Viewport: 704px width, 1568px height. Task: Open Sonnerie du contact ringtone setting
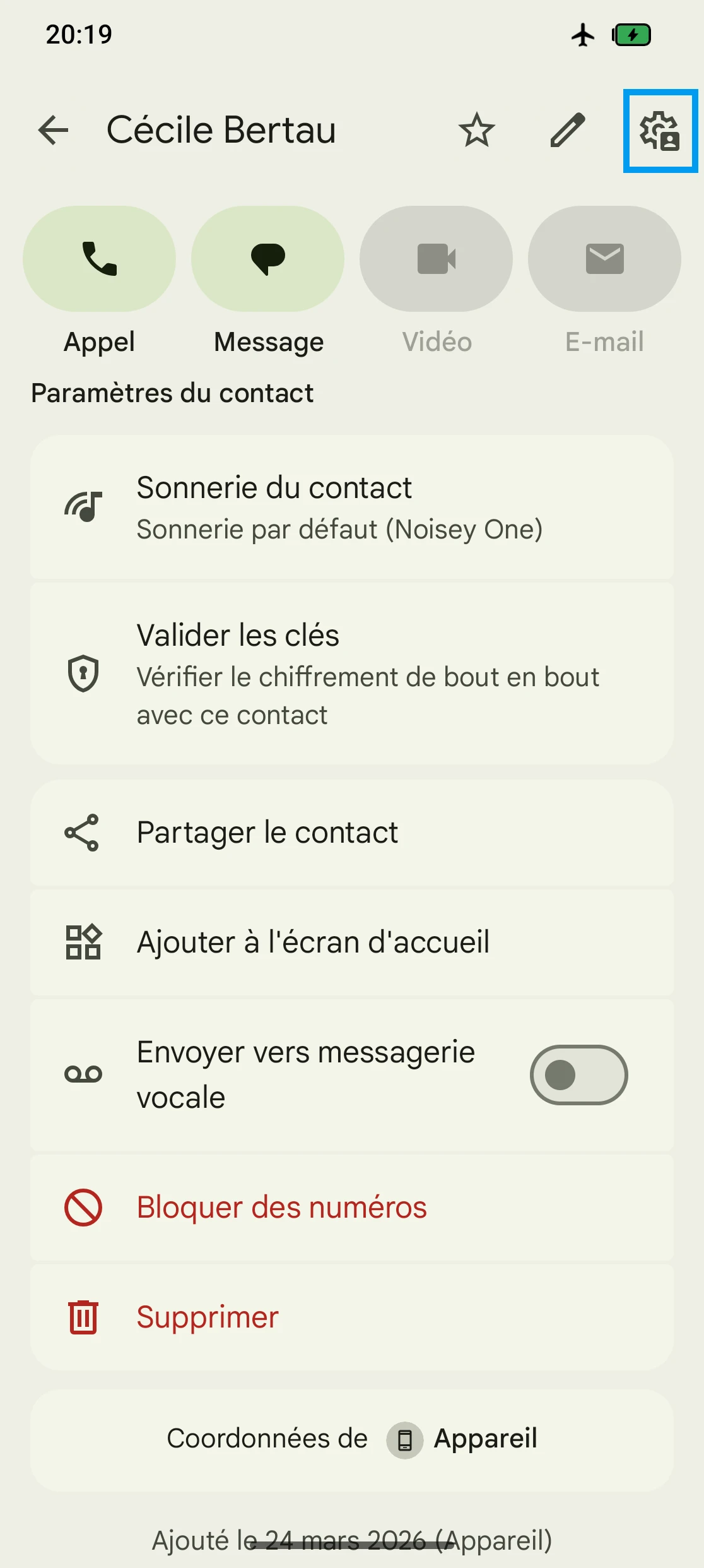pyautogui.click(x=352, y=507)
